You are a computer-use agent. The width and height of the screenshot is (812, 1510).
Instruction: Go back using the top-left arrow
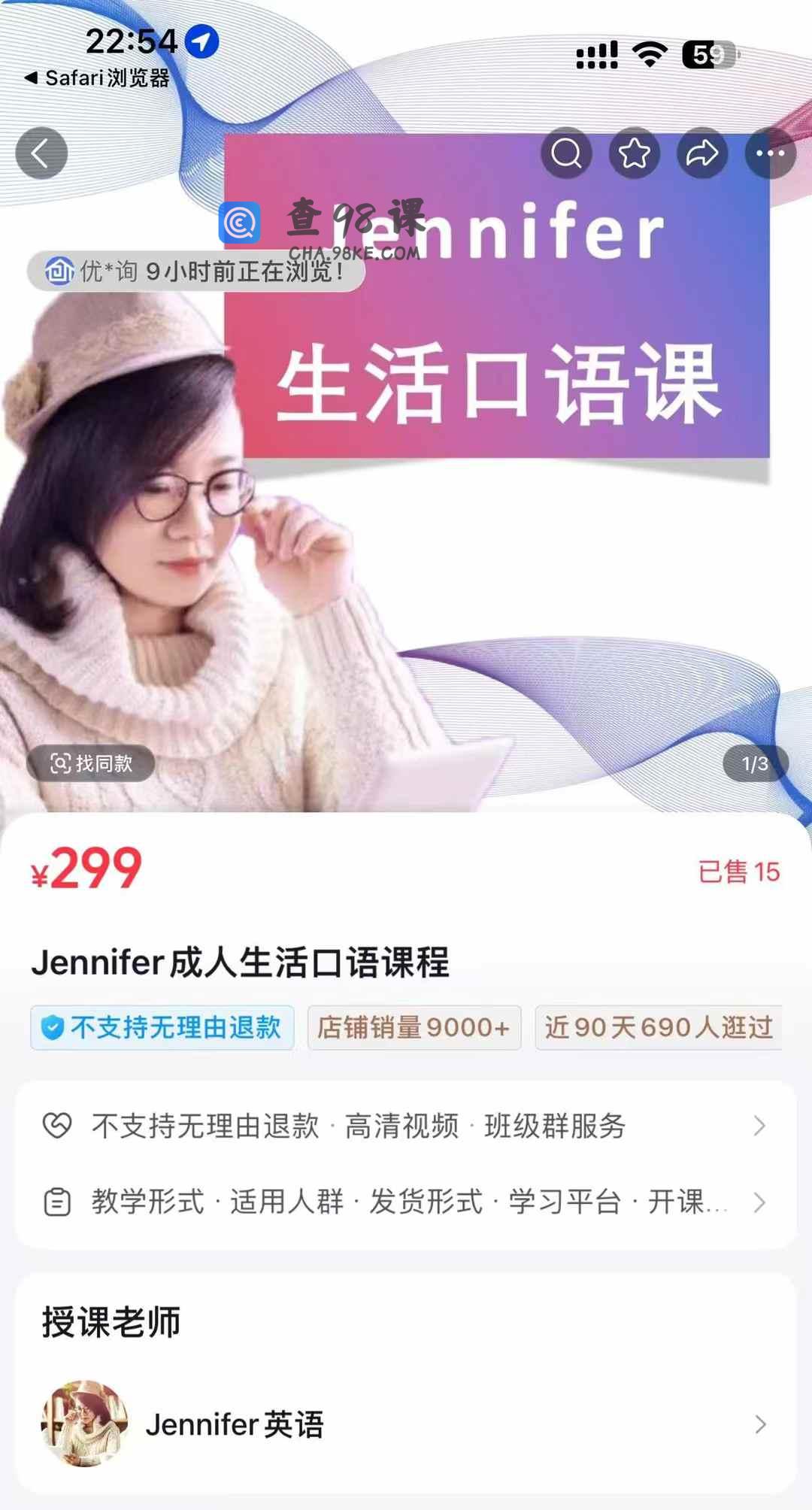pos(41,153)
